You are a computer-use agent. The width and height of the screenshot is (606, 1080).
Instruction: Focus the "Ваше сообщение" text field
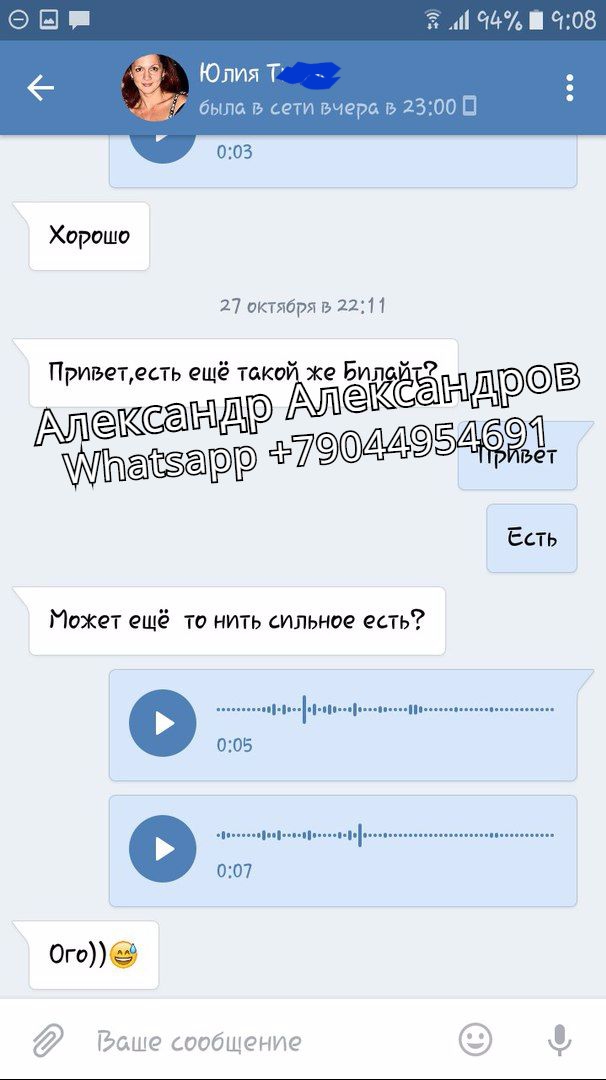point(260,1041)
